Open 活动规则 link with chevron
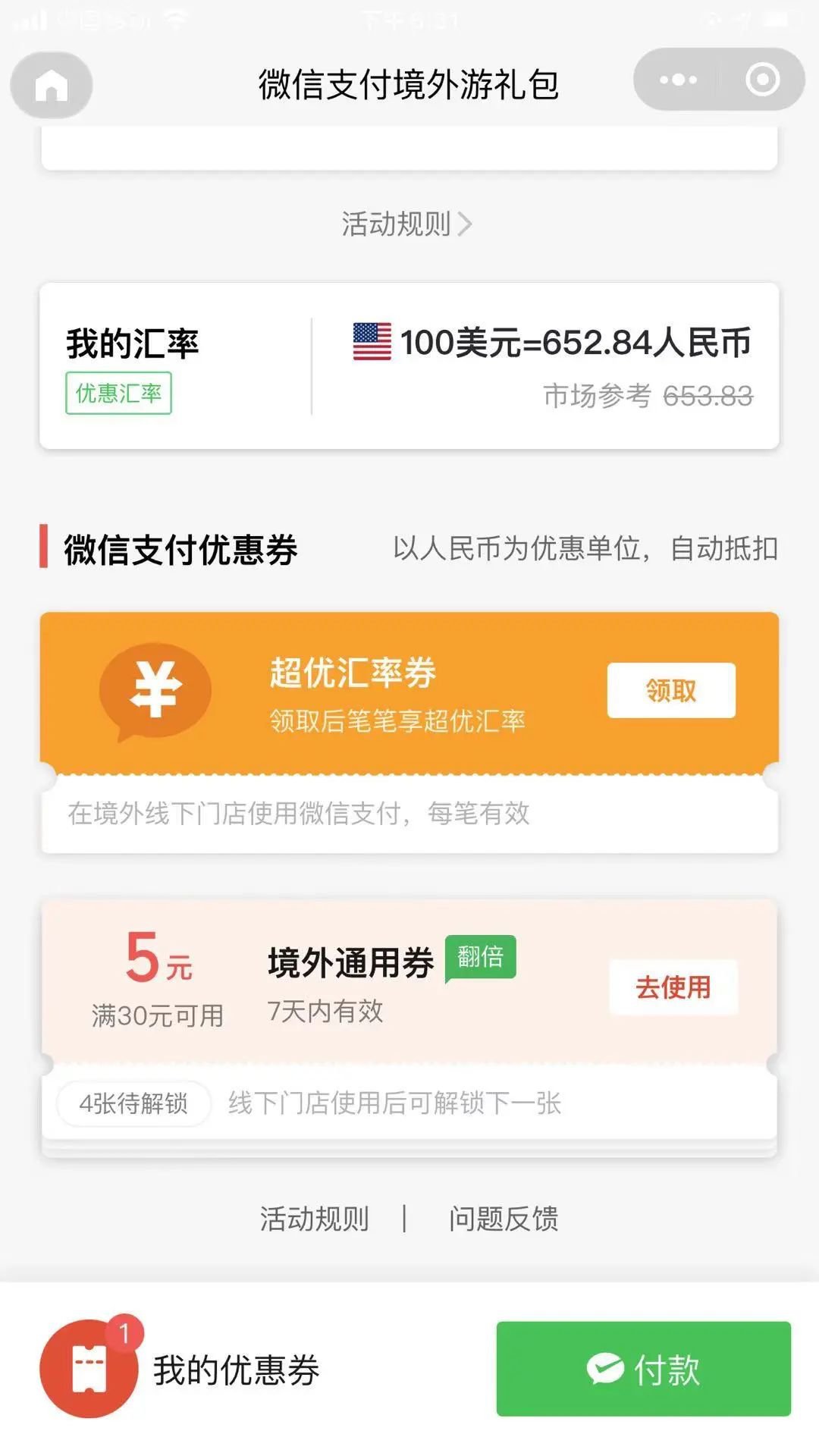The height and width of the screenshot is (1456, 819). click(x=406, y=224)
